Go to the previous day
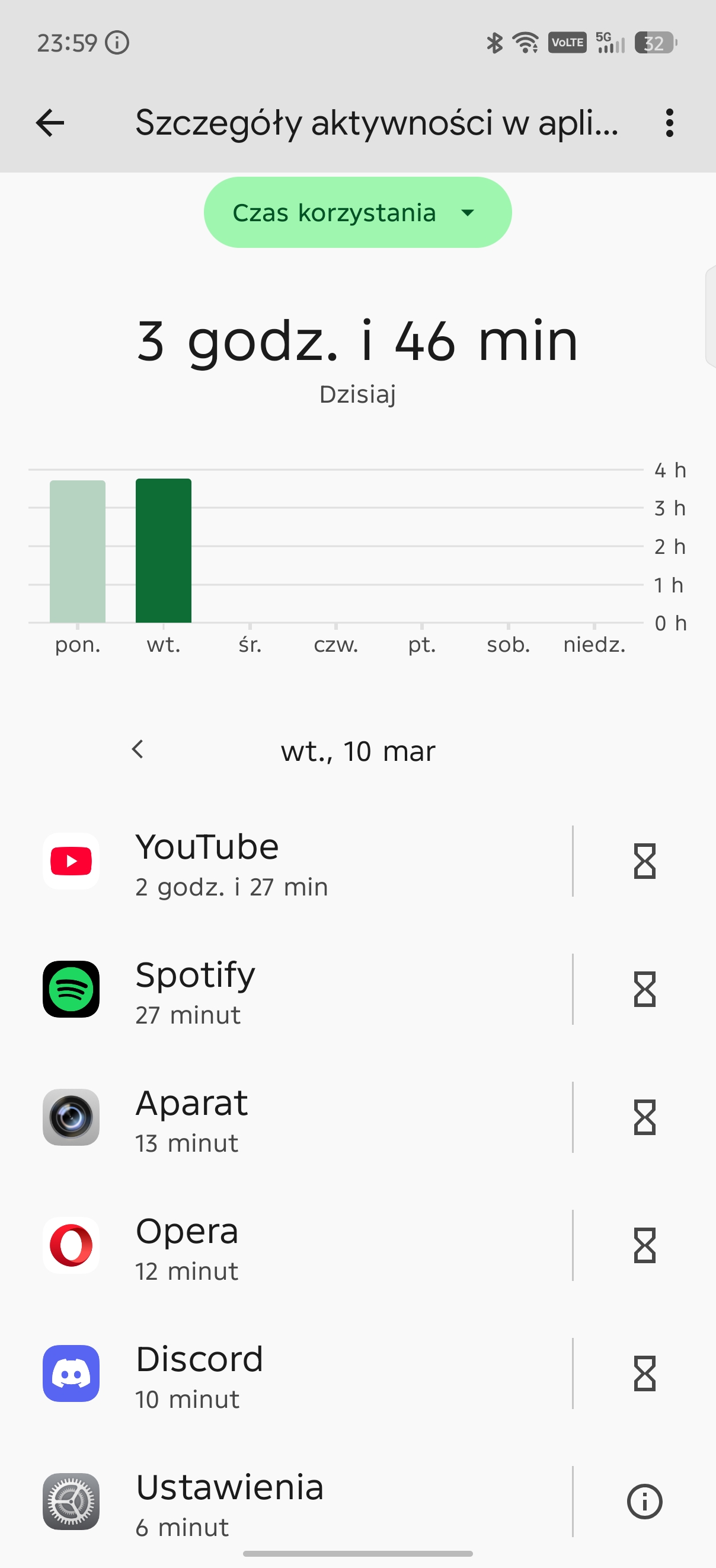This screenshot has height=1568, width=716. [x=138, y=750]
